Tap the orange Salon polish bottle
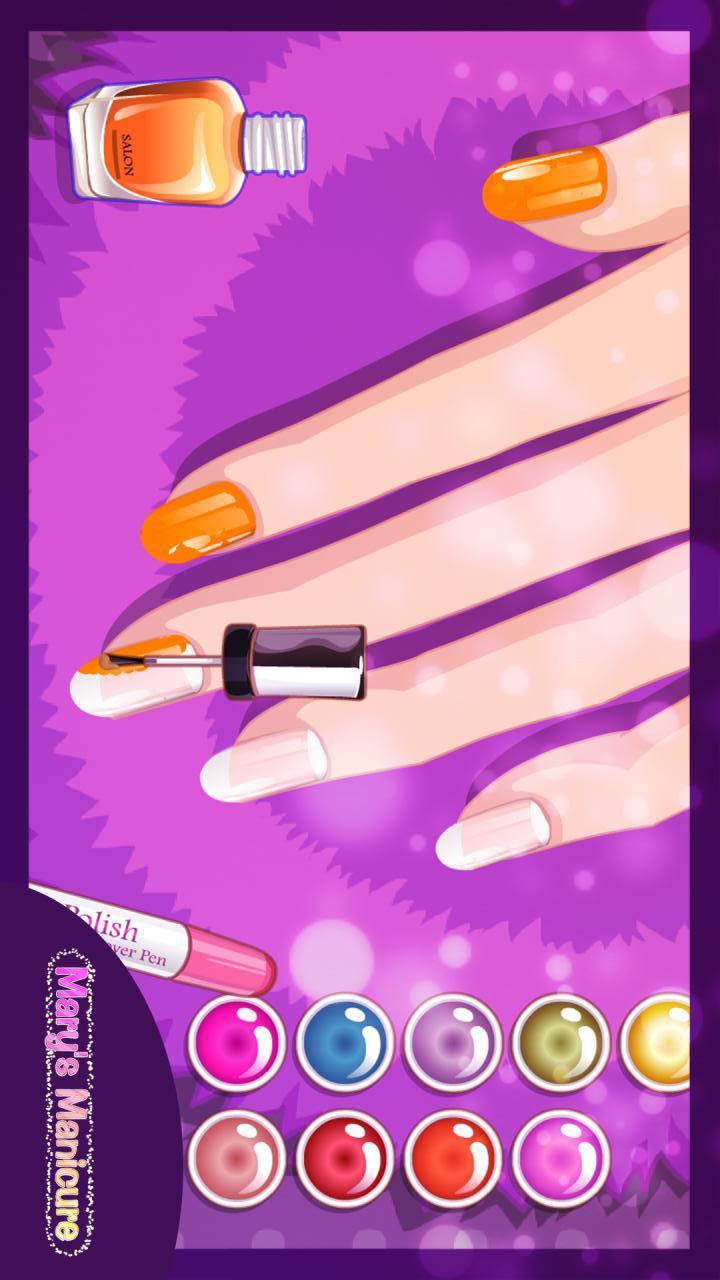This screenshot has height=1280, width=720. pyautogui.click(x=186, y=137)
